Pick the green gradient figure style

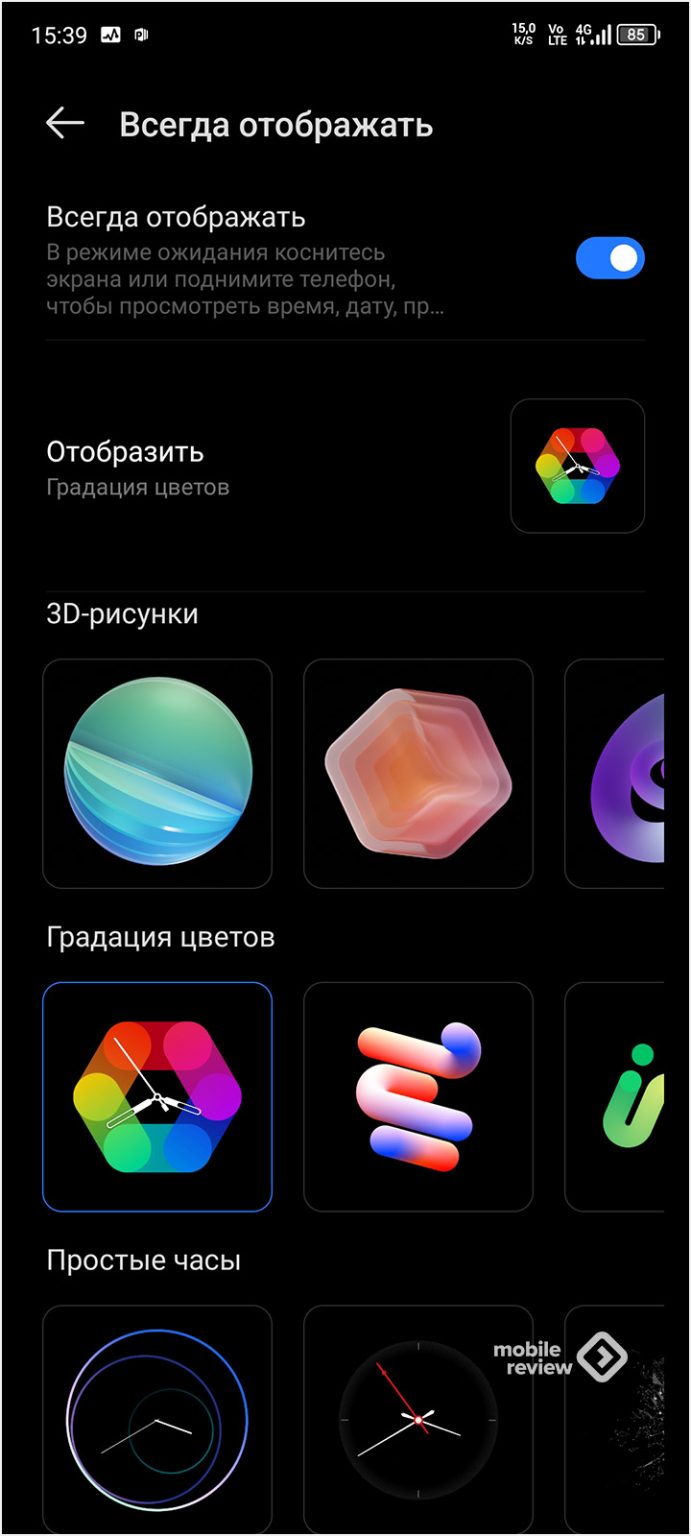[x=620, y=1097]
